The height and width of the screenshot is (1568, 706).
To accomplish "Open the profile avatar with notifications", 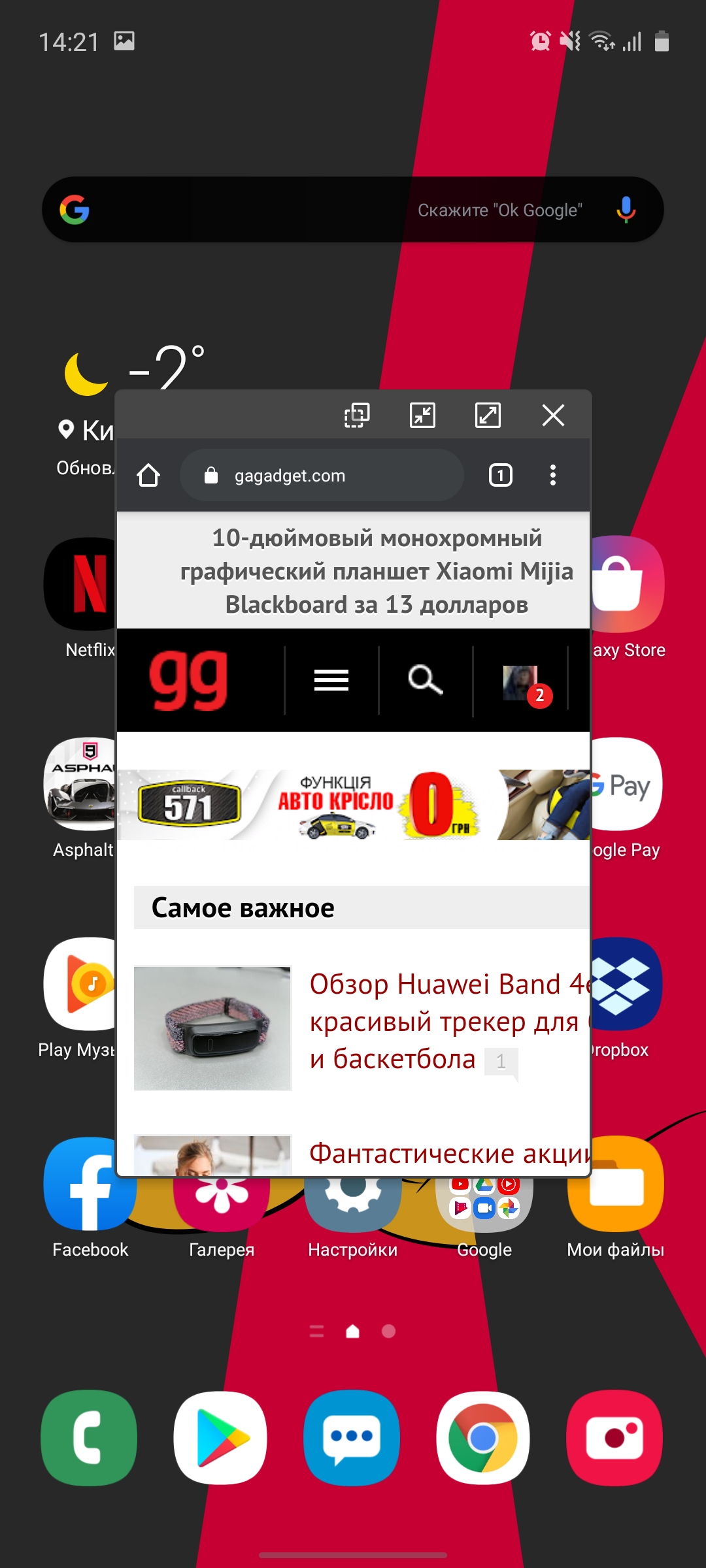I will coord(521,683).
